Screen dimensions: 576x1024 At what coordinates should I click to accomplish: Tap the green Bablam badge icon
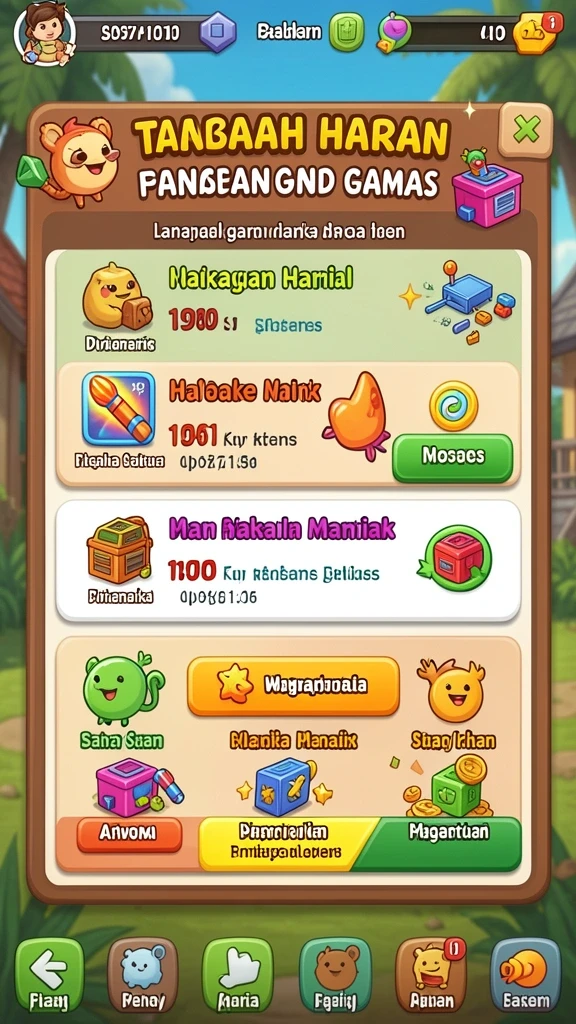tap(346, 32)
